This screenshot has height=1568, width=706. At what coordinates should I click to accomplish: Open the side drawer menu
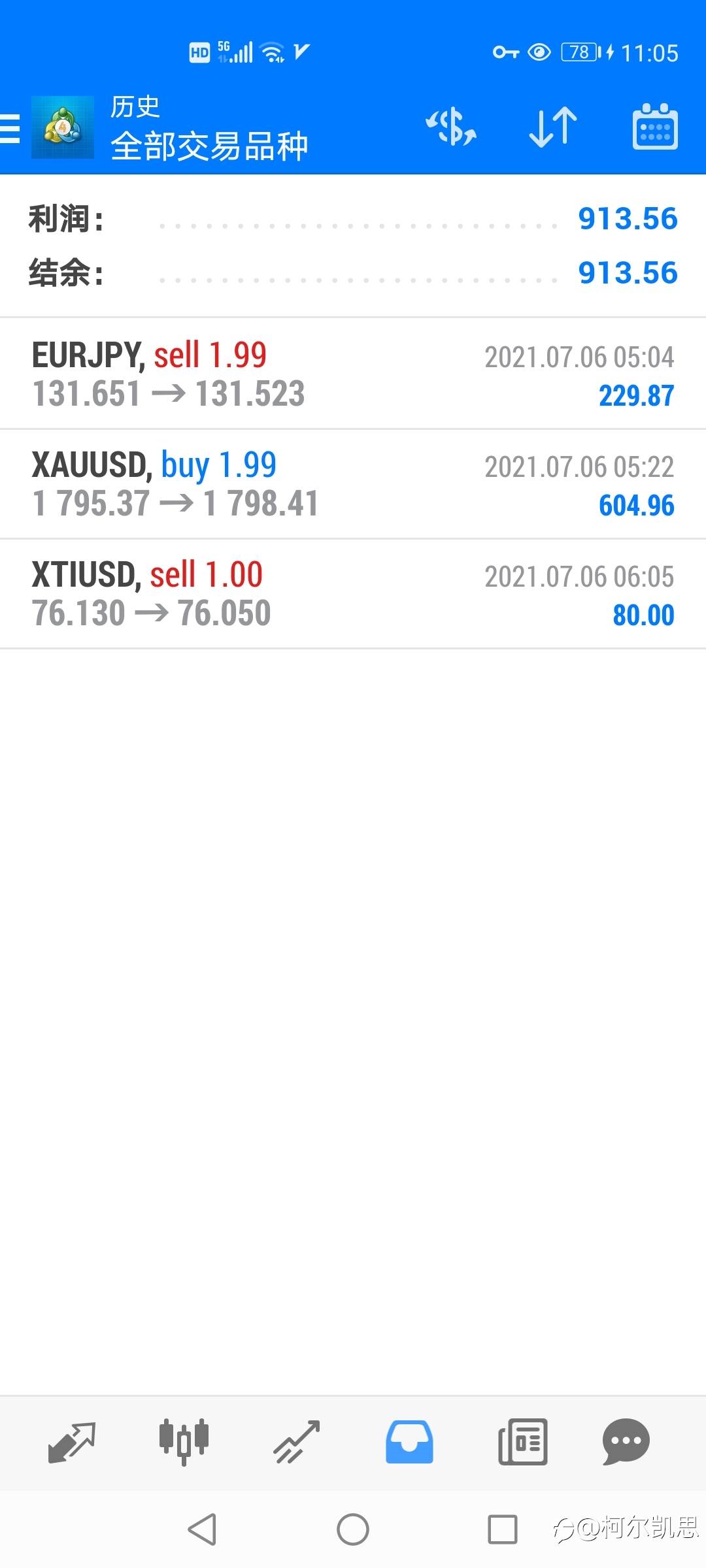click(10, 127)
